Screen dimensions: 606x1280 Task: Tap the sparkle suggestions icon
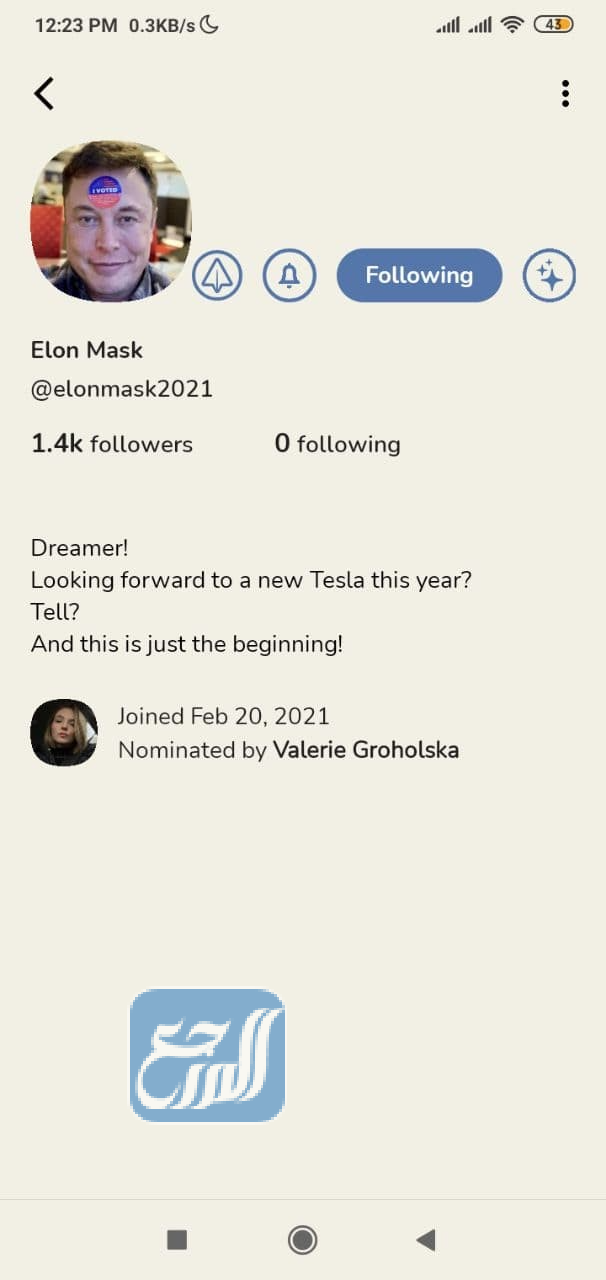click(x=549, y=275)
